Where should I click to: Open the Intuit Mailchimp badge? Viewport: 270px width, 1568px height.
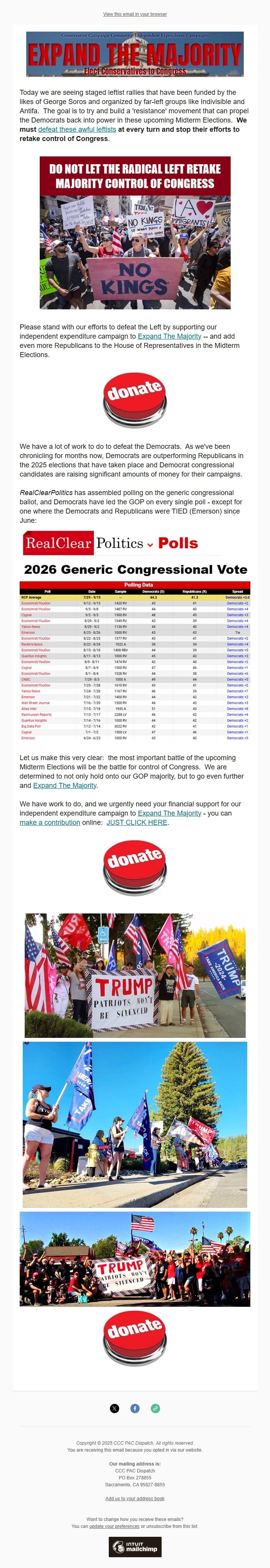click(135, 1546)
